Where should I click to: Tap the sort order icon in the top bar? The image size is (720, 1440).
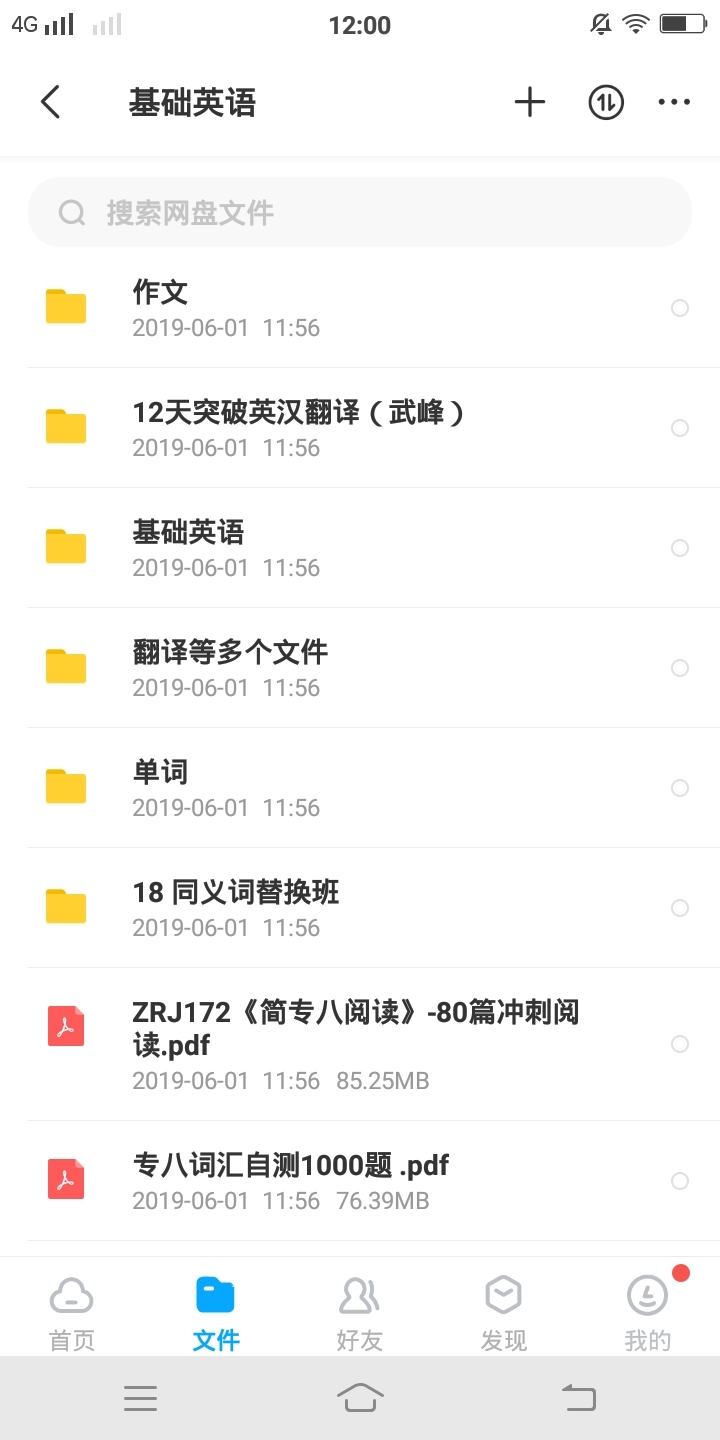coord(605,102)
